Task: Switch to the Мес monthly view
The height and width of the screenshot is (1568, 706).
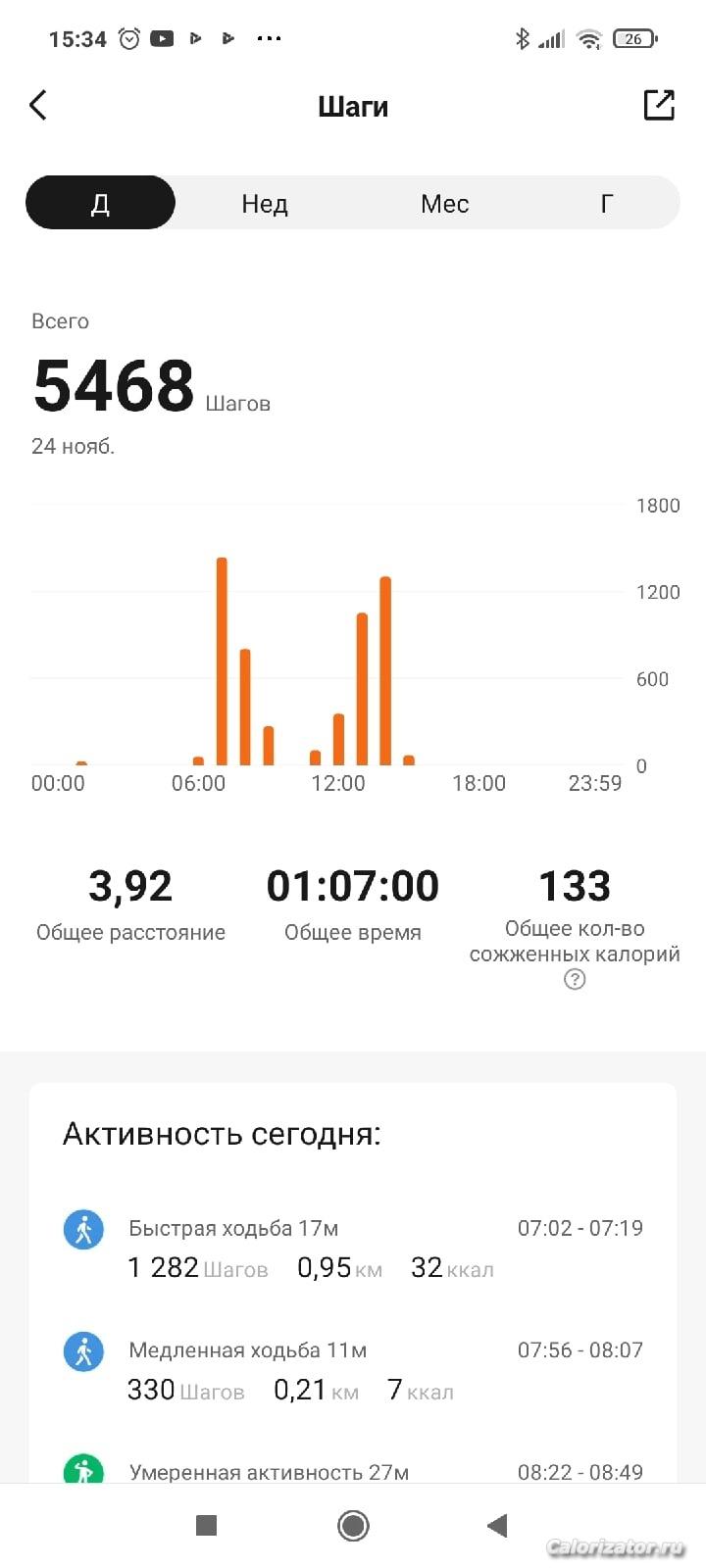Action: pos(444,203)
